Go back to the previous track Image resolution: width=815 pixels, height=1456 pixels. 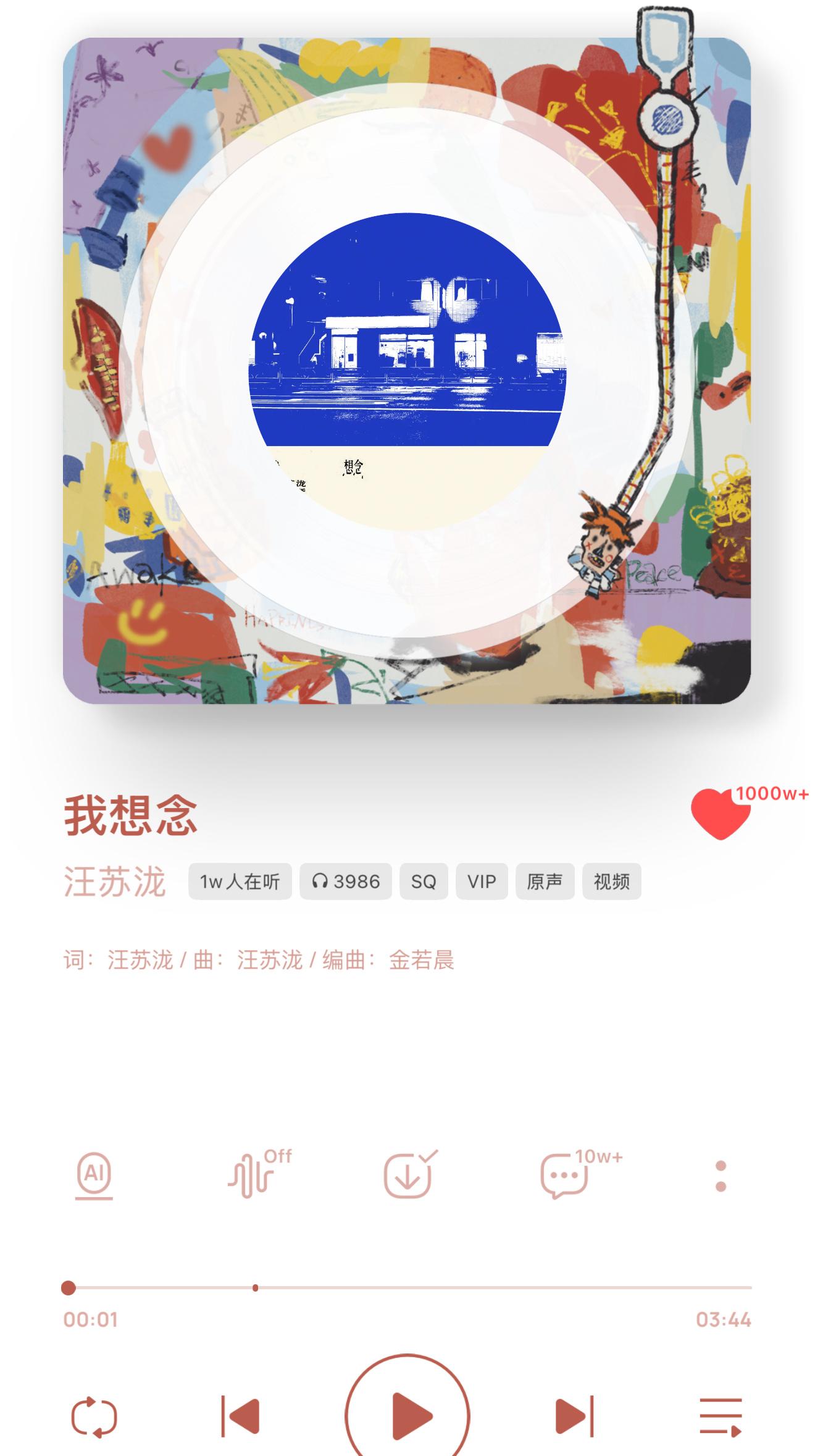click(240, 1415)
